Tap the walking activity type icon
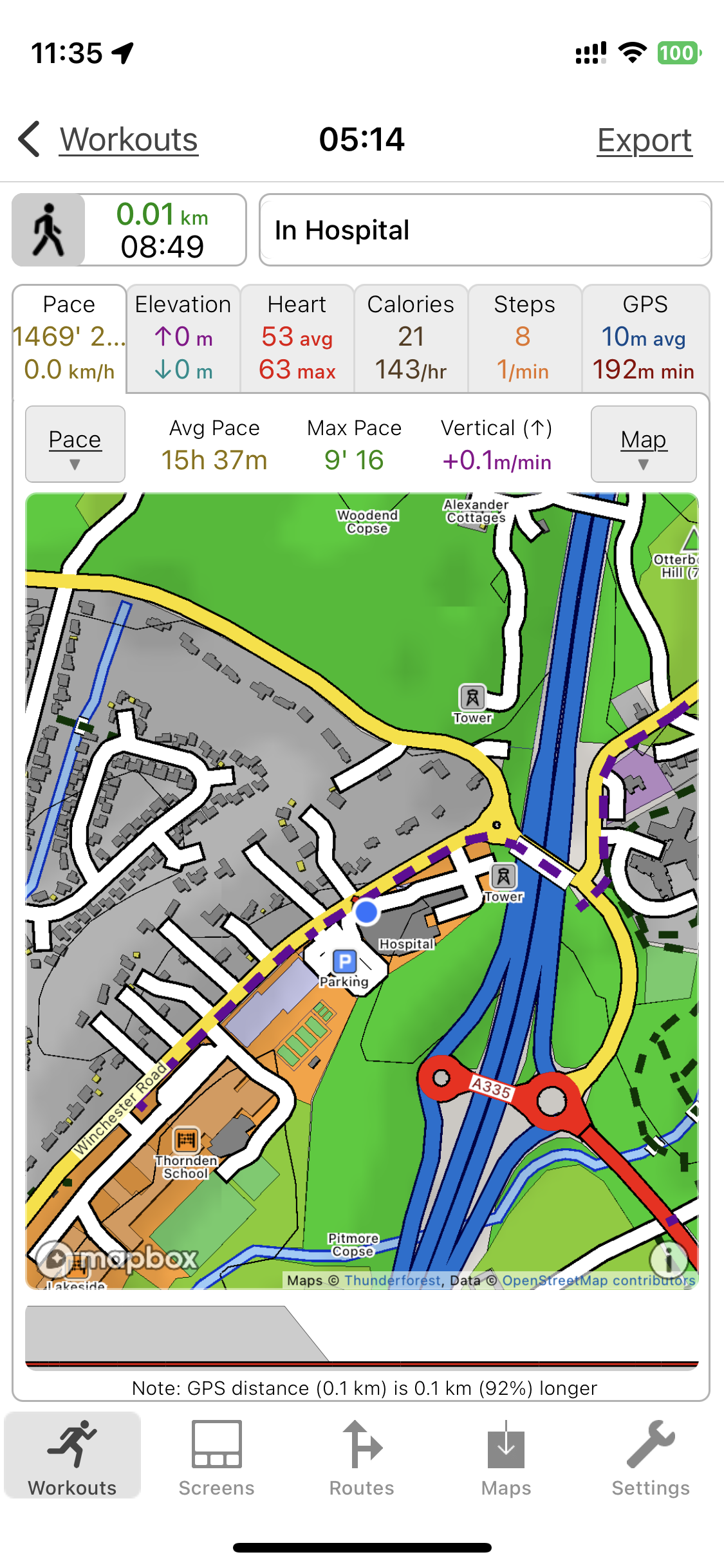 [49, 230]
